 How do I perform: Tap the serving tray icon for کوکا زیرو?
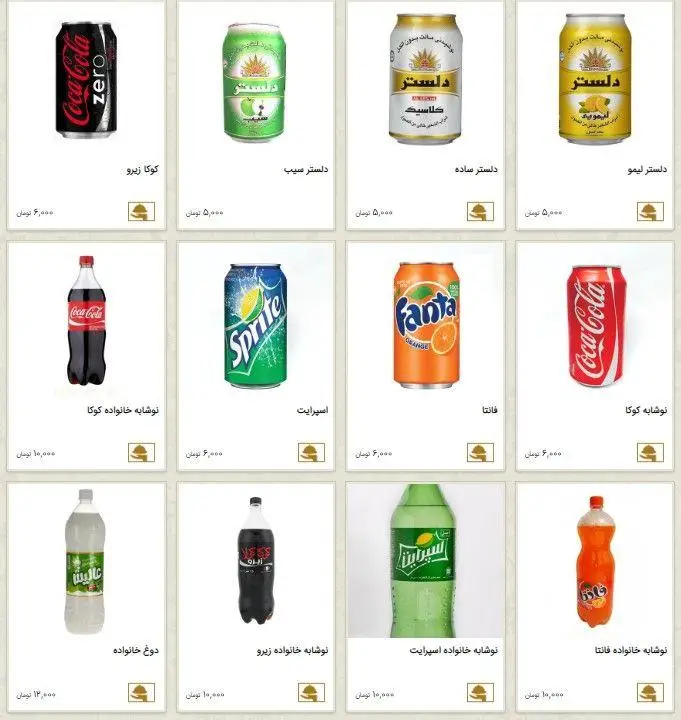point(142,212)
